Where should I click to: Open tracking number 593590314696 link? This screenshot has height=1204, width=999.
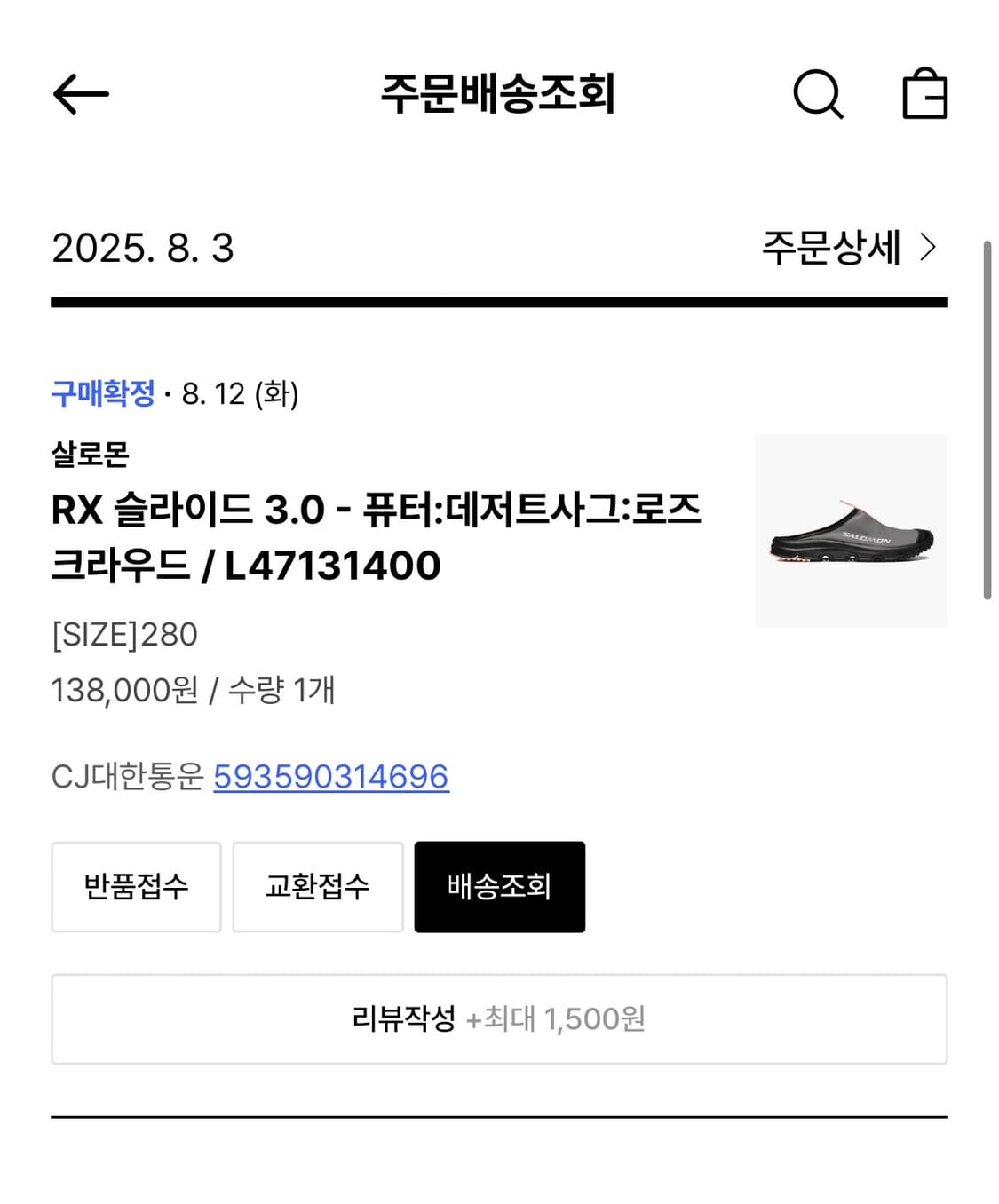pyautogui.click(x=330, y=776)
